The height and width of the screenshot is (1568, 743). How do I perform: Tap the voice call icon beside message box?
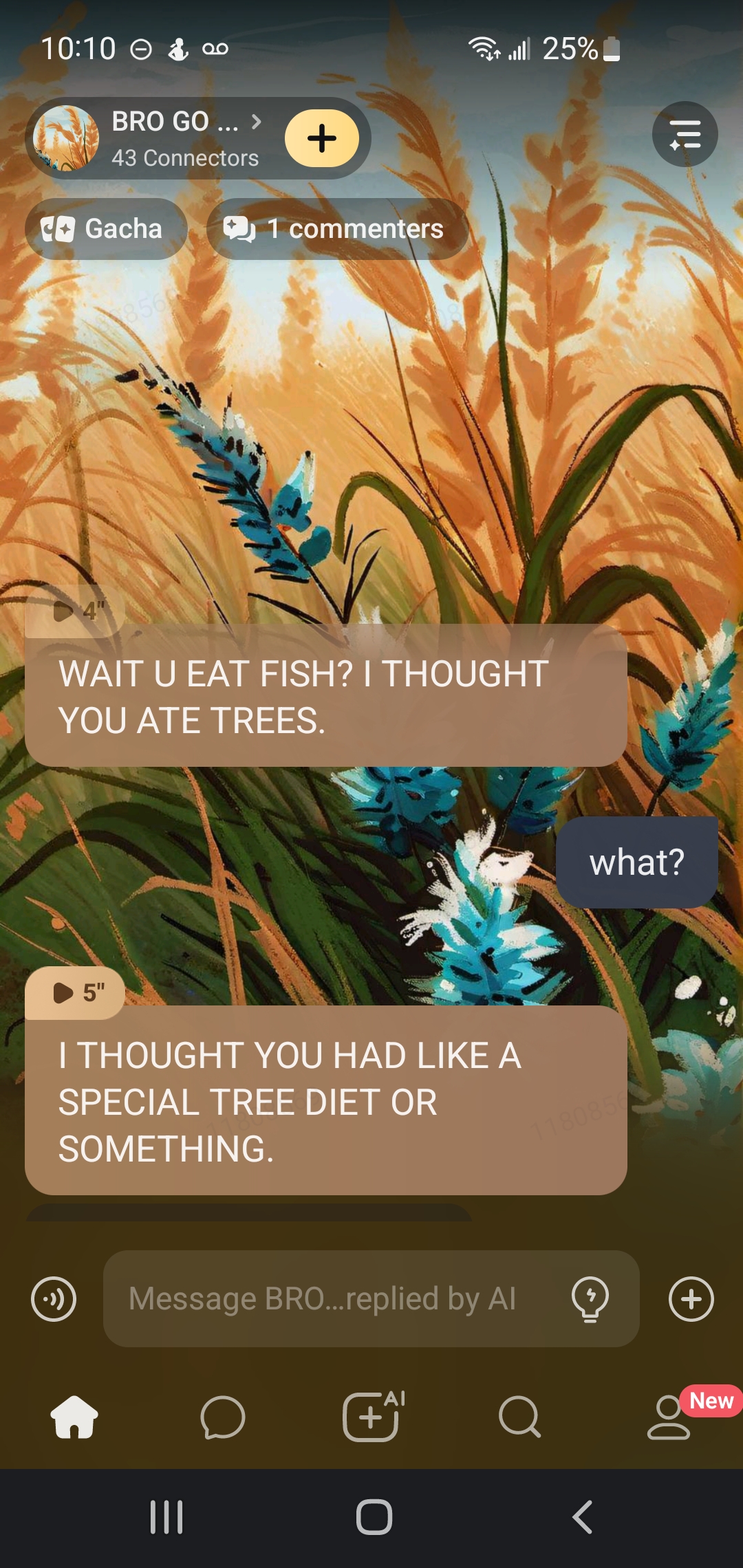point(54,1299)
